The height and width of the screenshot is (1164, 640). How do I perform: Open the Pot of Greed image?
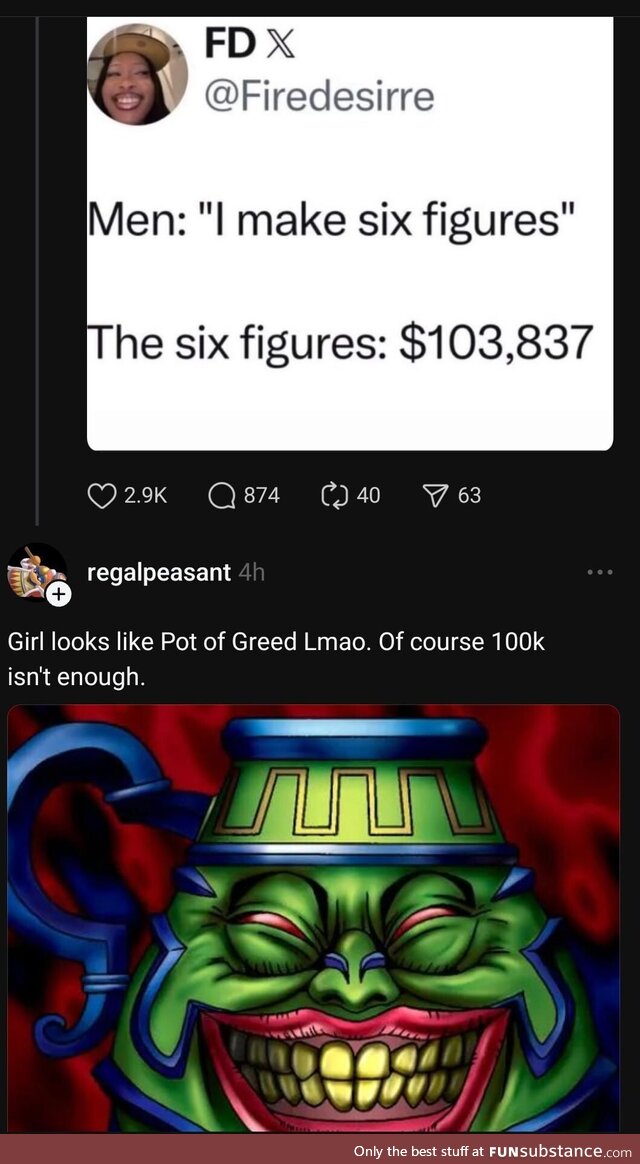314,918
